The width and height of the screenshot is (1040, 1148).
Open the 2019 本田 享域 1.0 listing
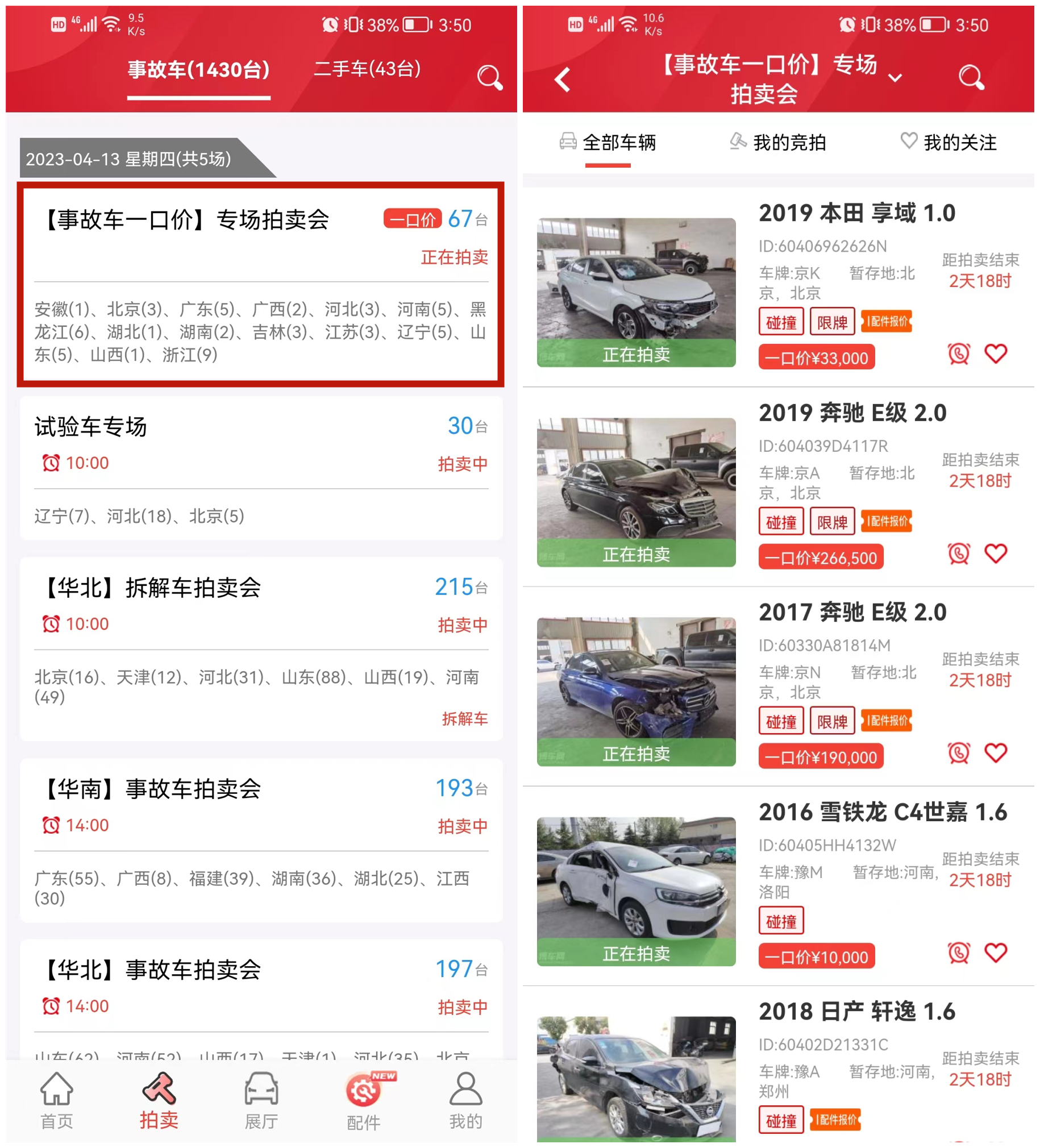[856, 214]
